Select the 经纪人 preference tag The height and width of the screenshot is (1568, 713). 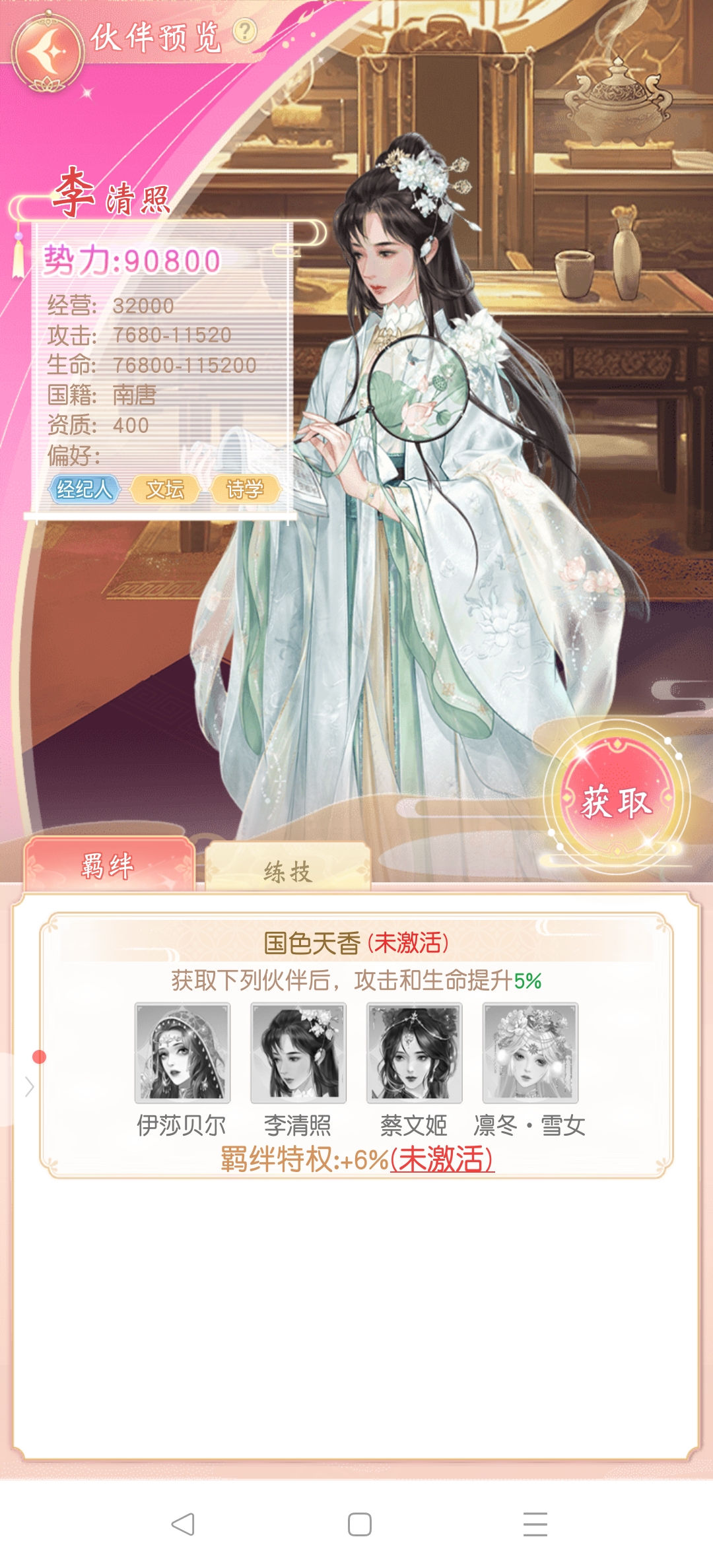pyautogui.click(x=85, y=489)
